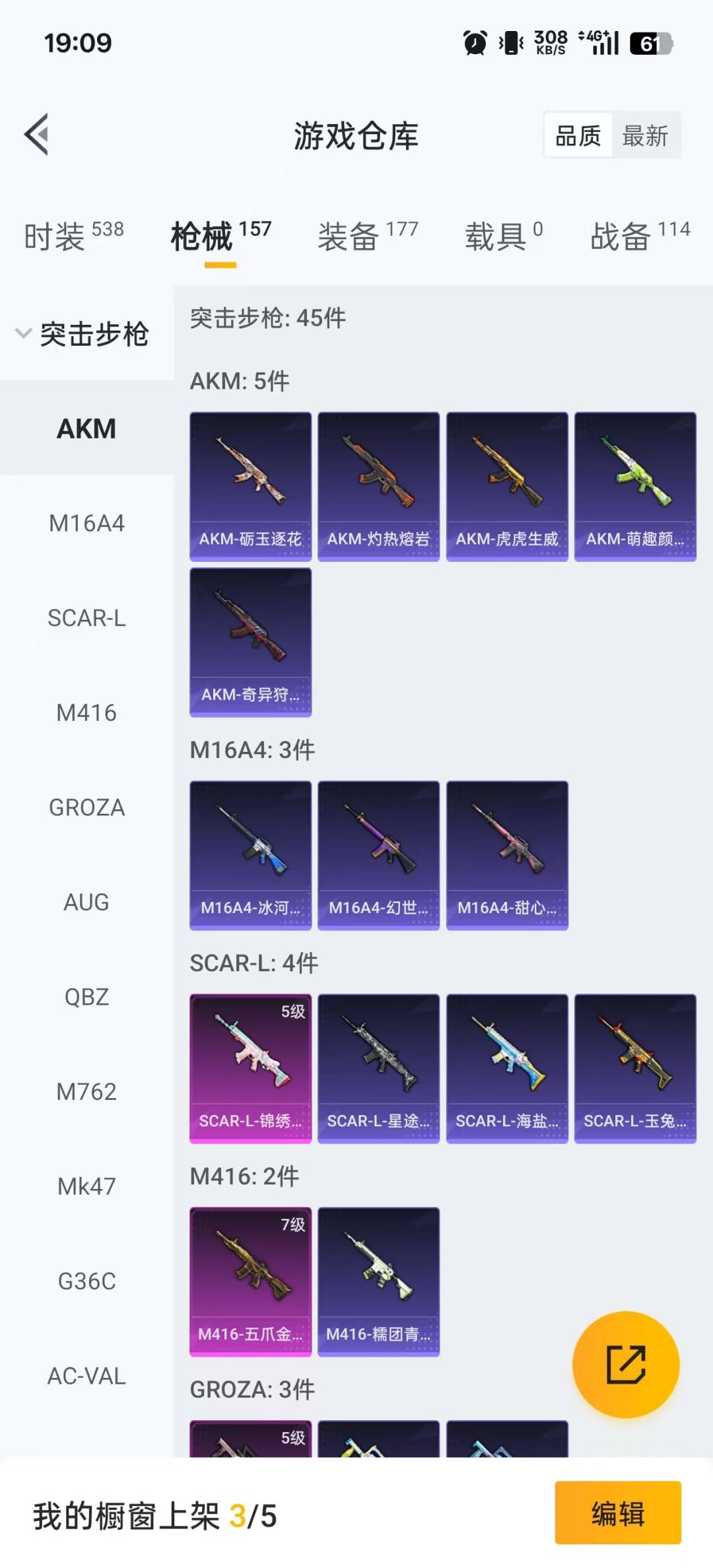Open the AKM-砺玉逐花 skin card
Screen dimensions: 713x1568
click(250, 487)
